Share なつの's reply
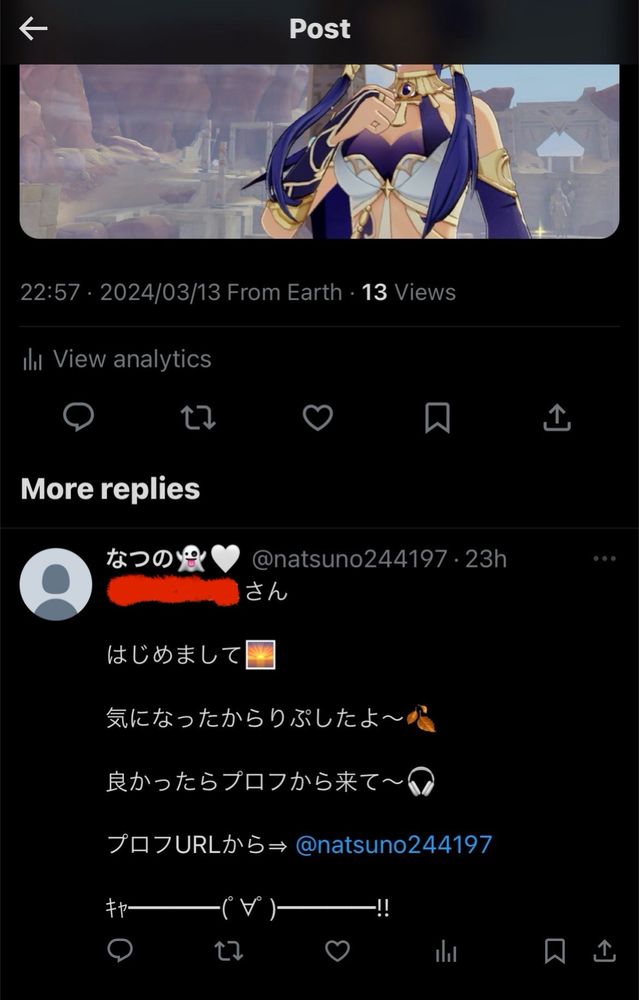The image size is (639, 1000). 603,950
